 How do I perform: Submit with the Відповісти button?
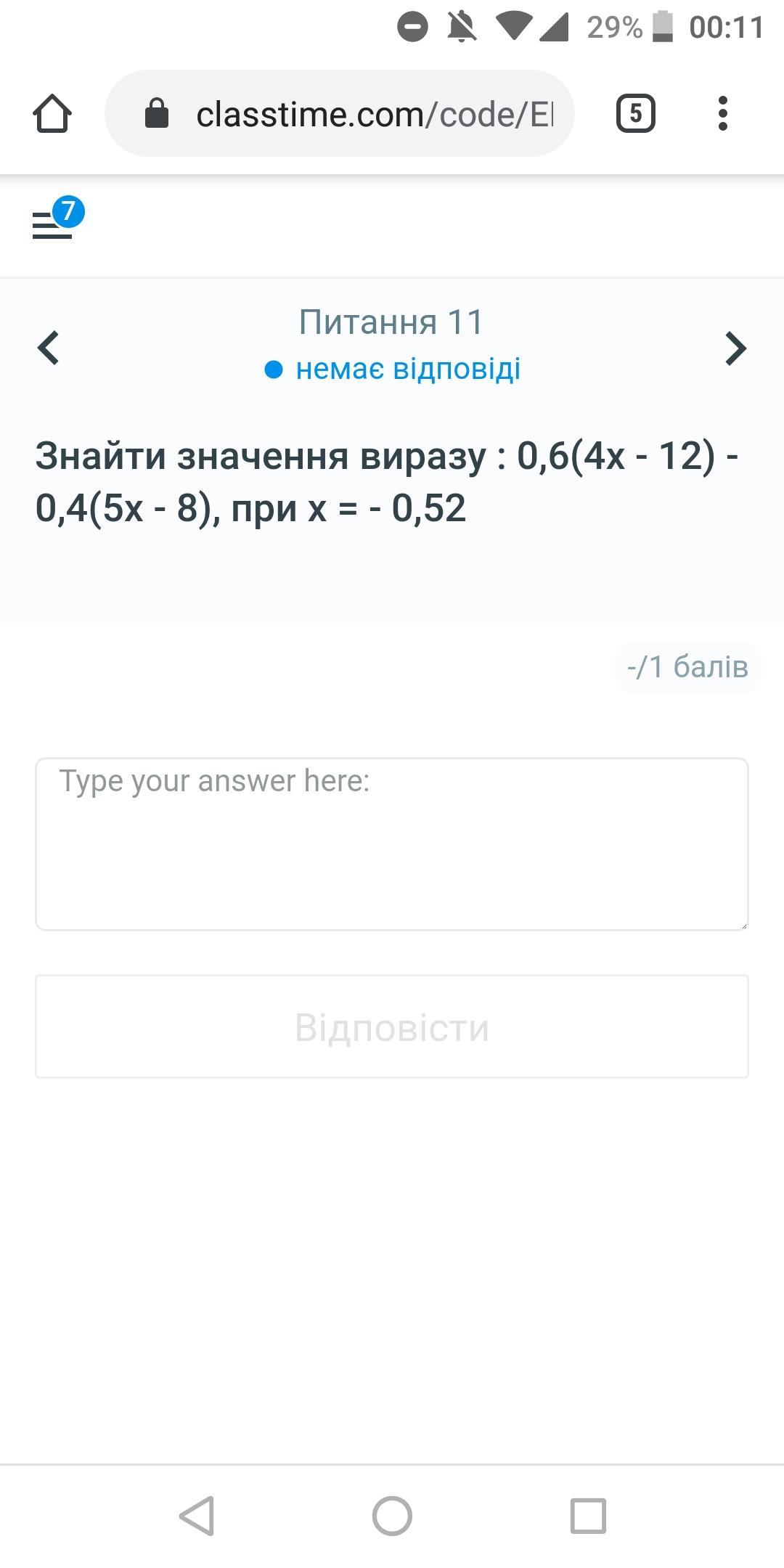392,1026
